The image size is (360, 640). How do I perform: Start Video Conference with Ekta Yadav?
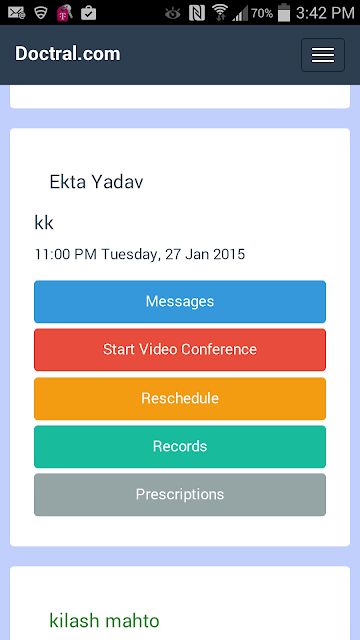(180, 350)
